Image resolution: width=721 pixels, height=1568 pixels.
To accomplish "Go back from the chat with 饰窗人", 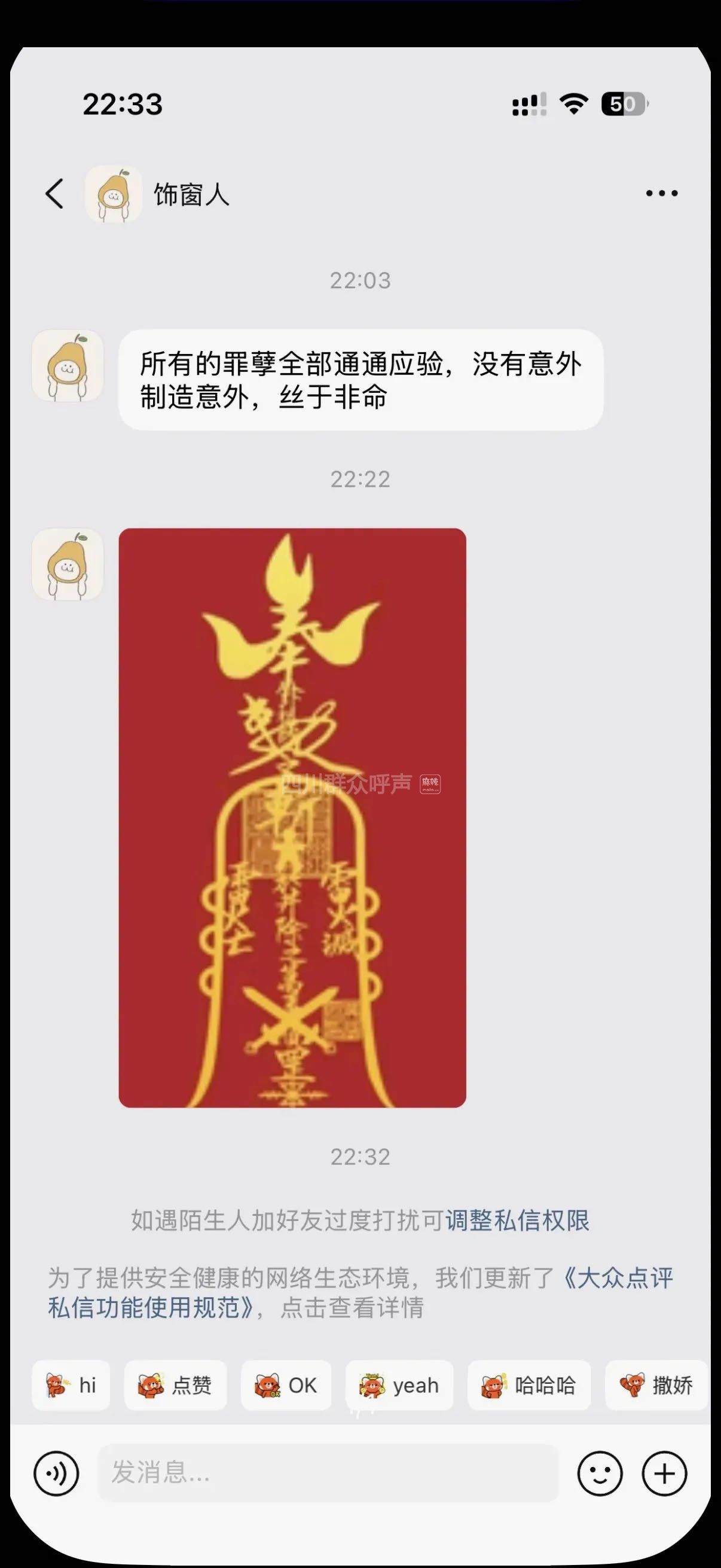I will click(x=55, y=194).
